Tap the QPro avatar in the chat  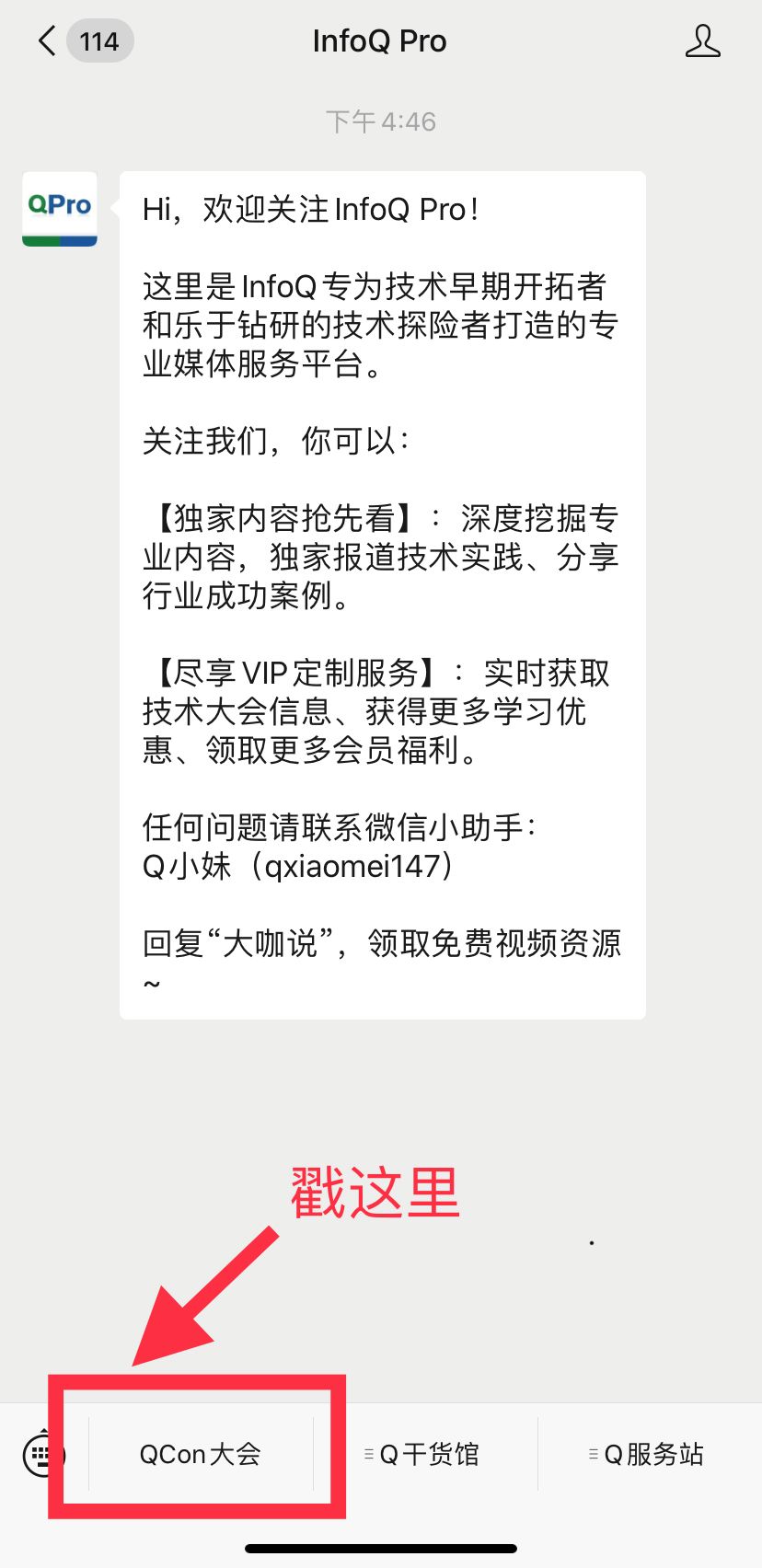coord(60,209)
